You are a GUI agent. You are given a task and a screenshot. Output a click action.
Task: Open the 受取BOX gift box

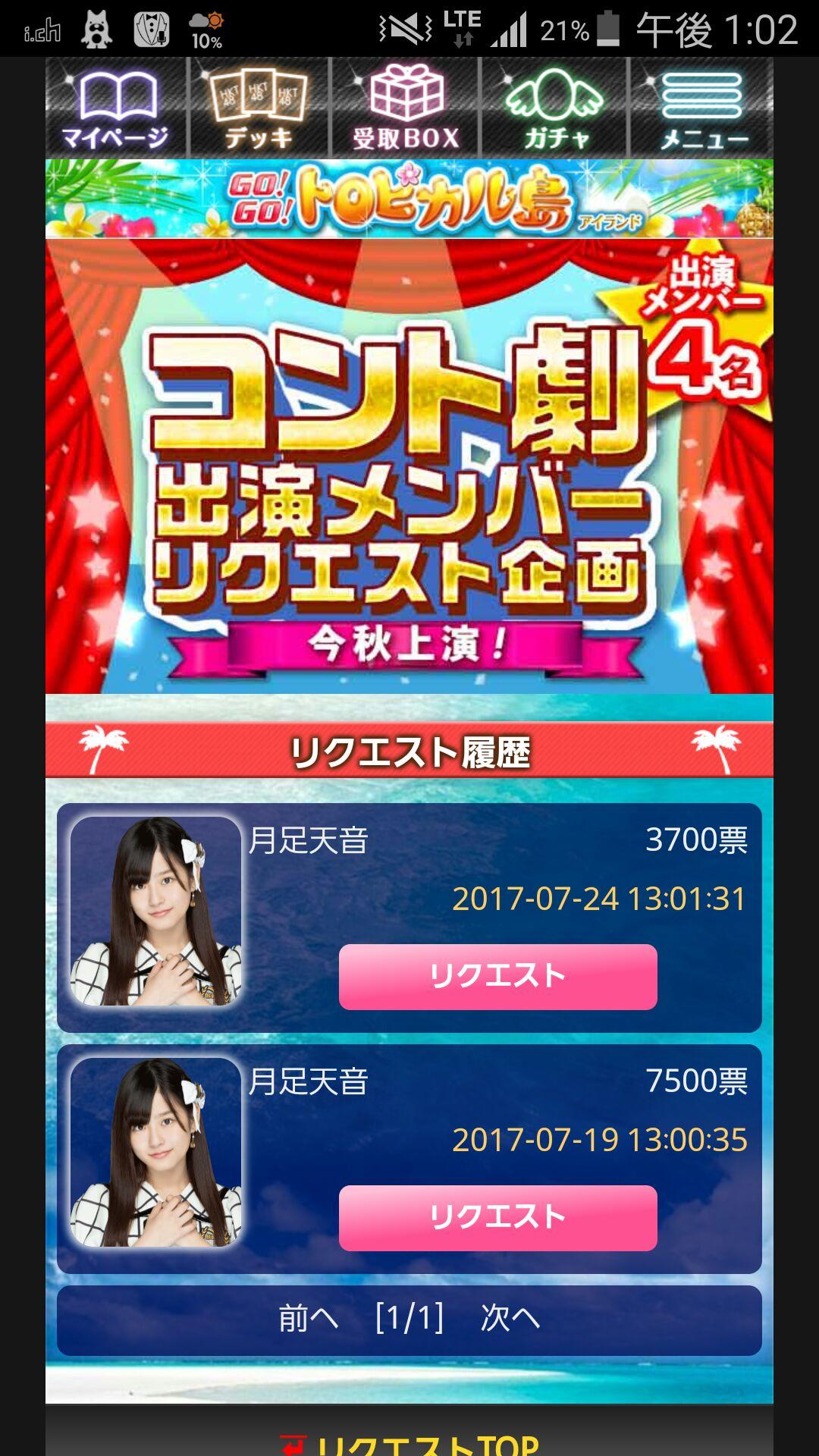(x=406, y=108)
